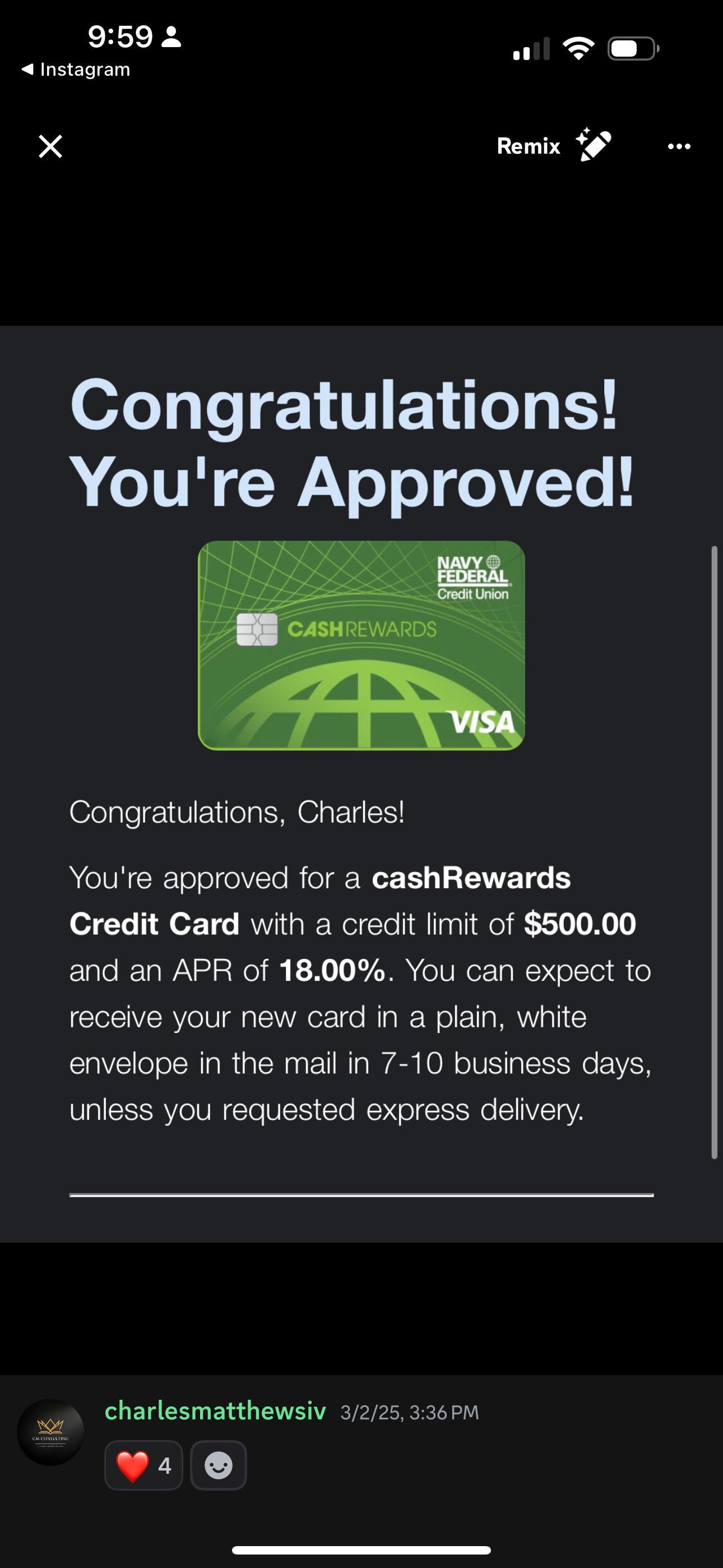Return to Instagram via back link
The height and width of the screenshot is (1568, 723).
click(76, 70)
